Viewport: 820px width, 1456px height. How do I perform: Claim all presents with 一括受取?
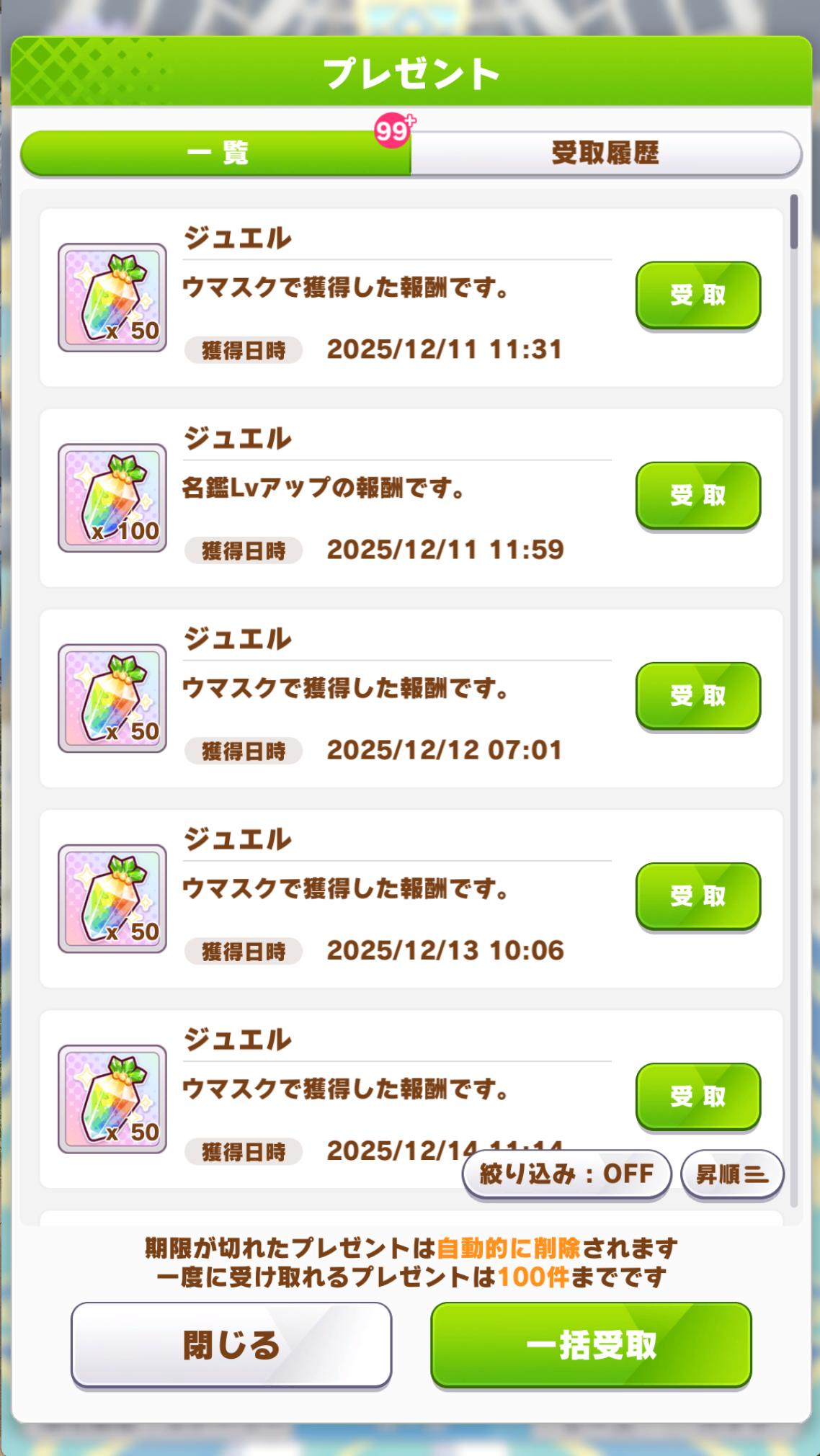591,1344
